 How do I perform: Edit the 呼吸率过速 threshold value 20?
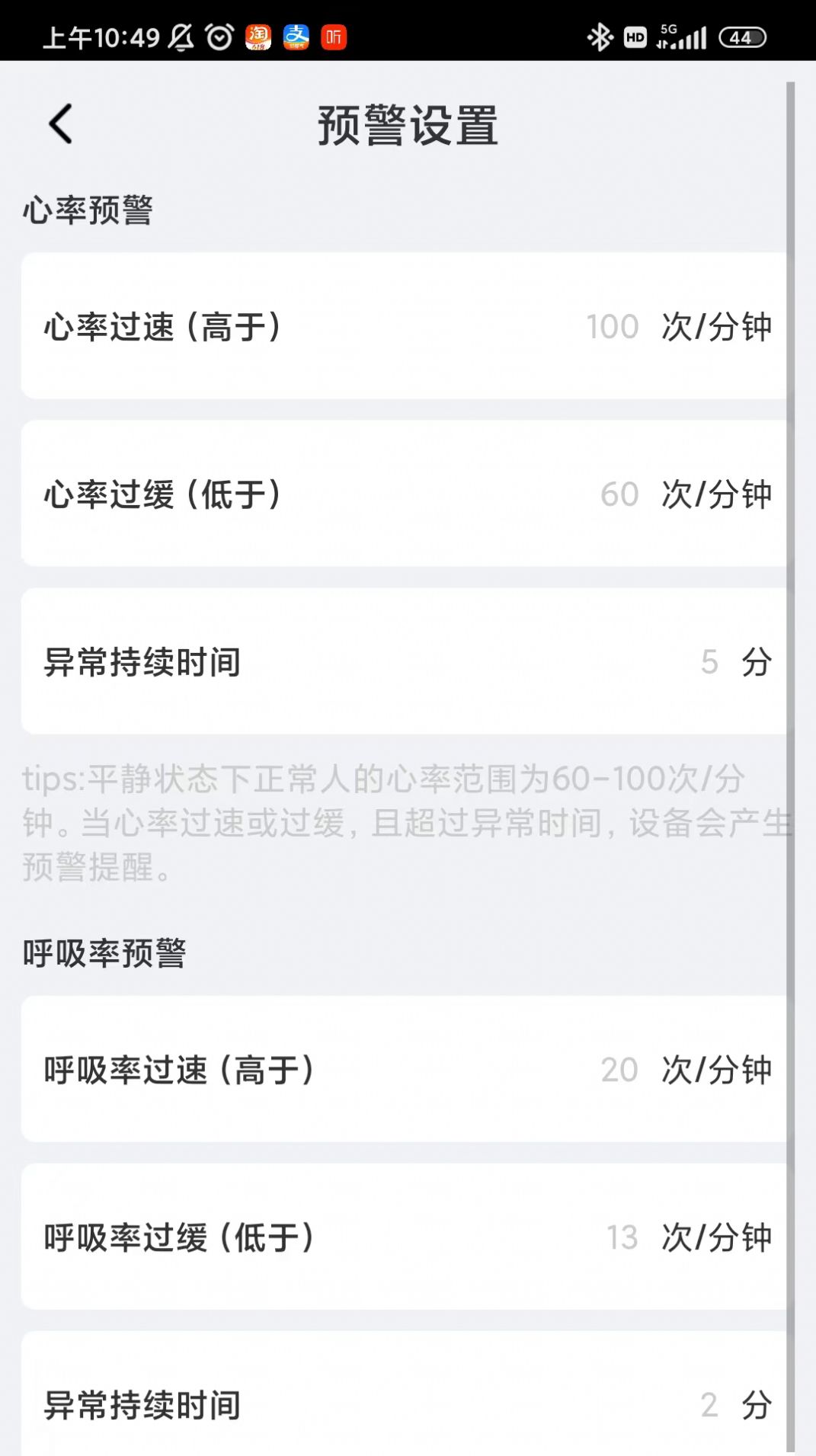pyautogui.click(x=619, y=1070)
